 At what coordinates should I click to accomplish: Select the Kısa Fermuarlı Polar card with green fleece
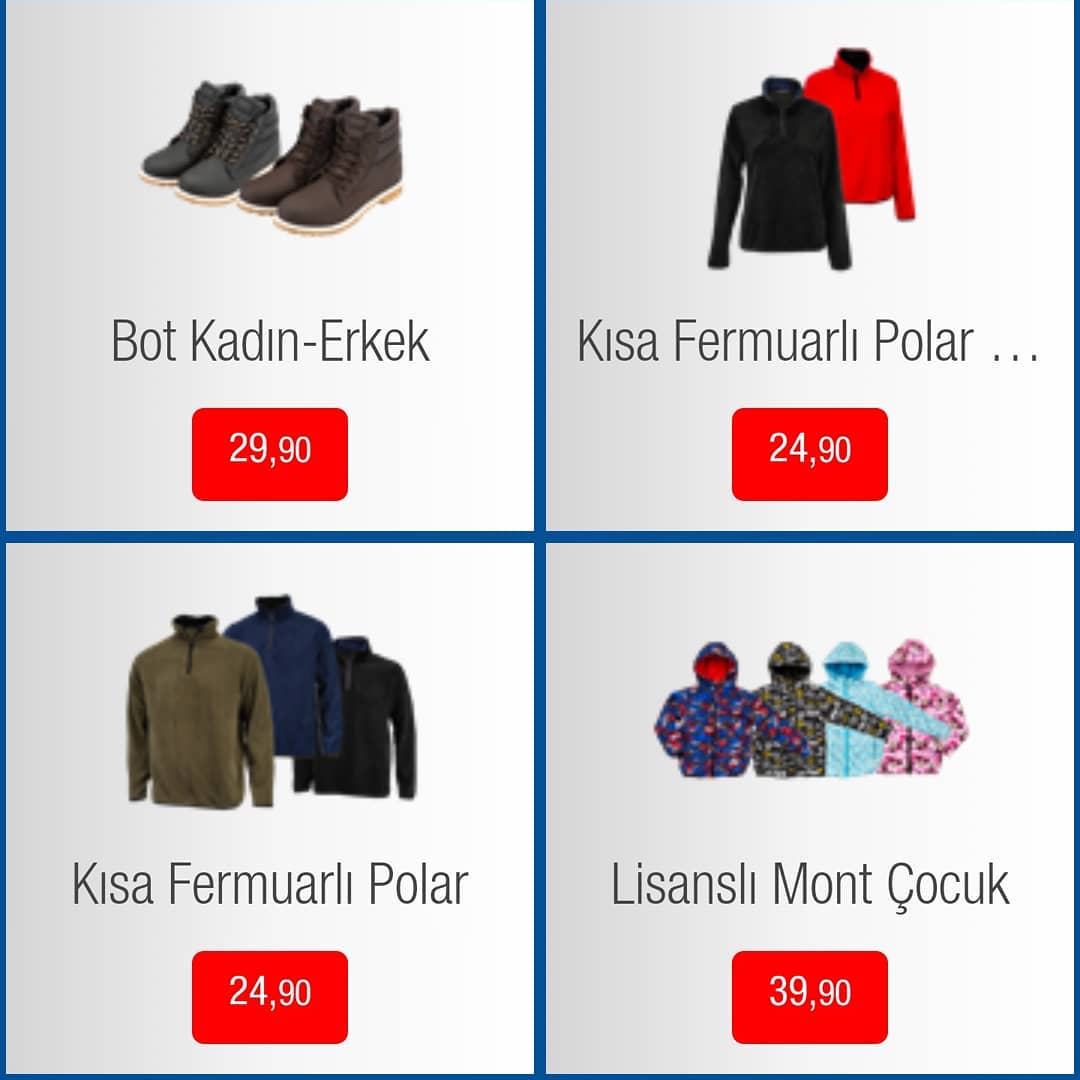270,810
